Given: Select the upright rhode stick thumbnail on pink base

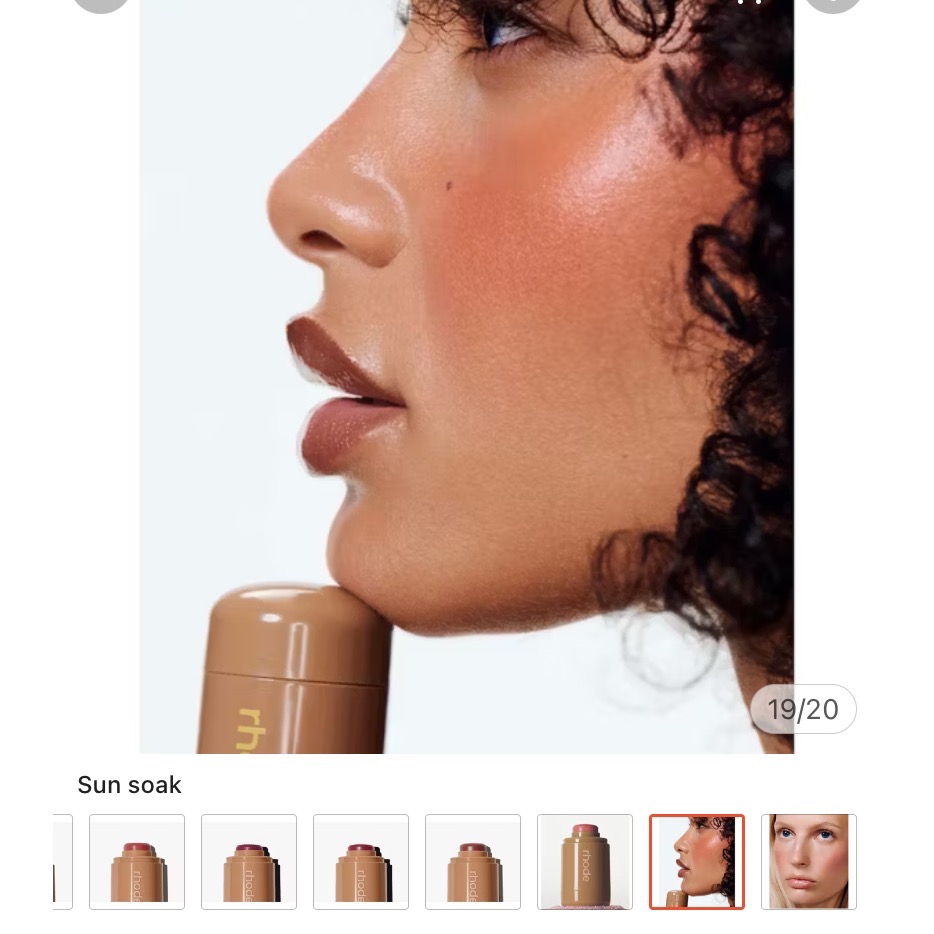Looking at the screenshot, I should pos(585,861).
